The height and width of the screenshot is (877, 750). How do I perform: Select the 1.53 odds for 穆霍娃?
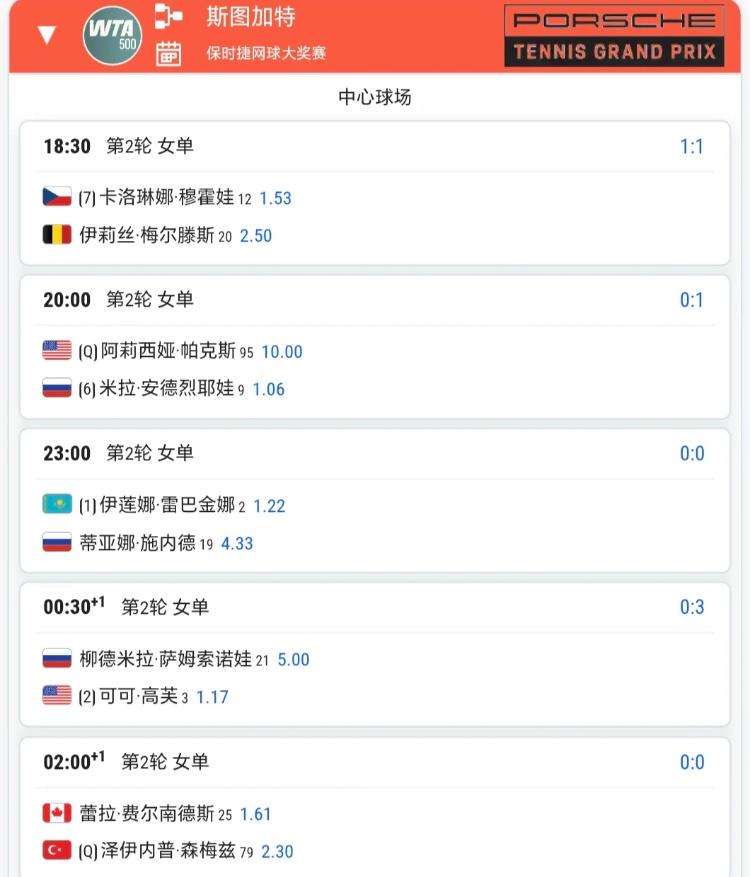(x=274, y=198)
